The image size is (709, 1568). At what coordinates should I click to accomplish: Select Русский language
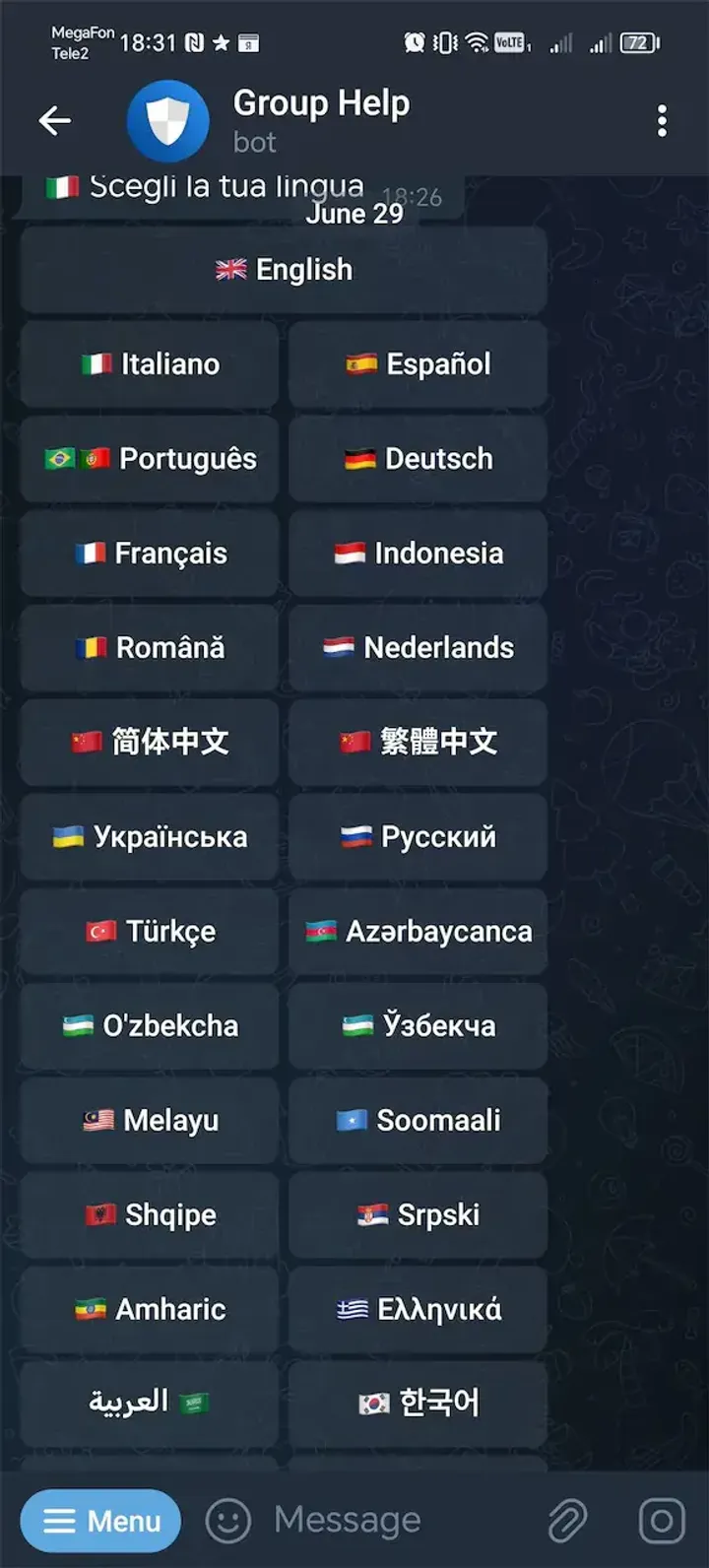[418, 837]
